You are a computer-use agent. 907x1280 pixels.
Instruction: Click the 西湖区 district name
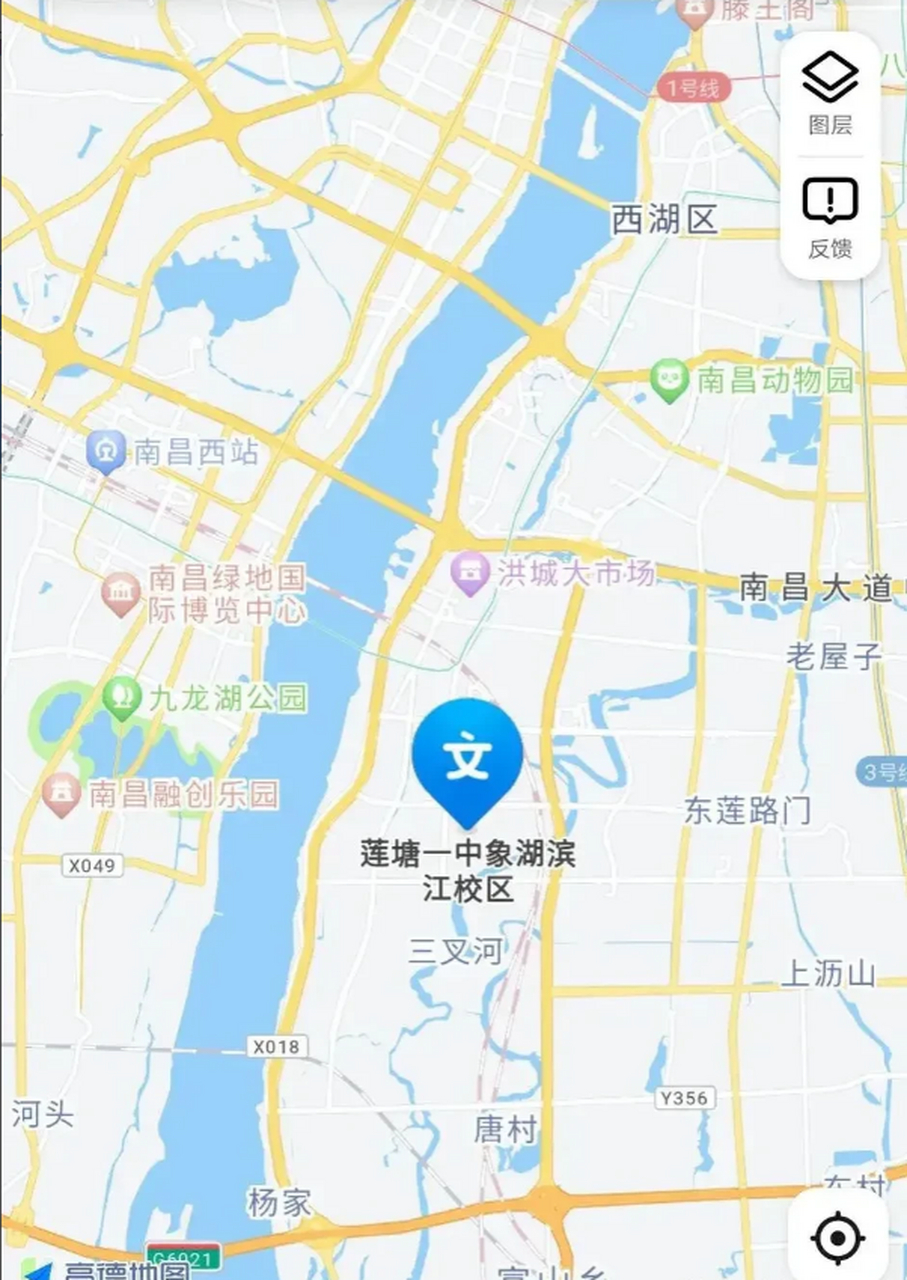coord(665,218)
